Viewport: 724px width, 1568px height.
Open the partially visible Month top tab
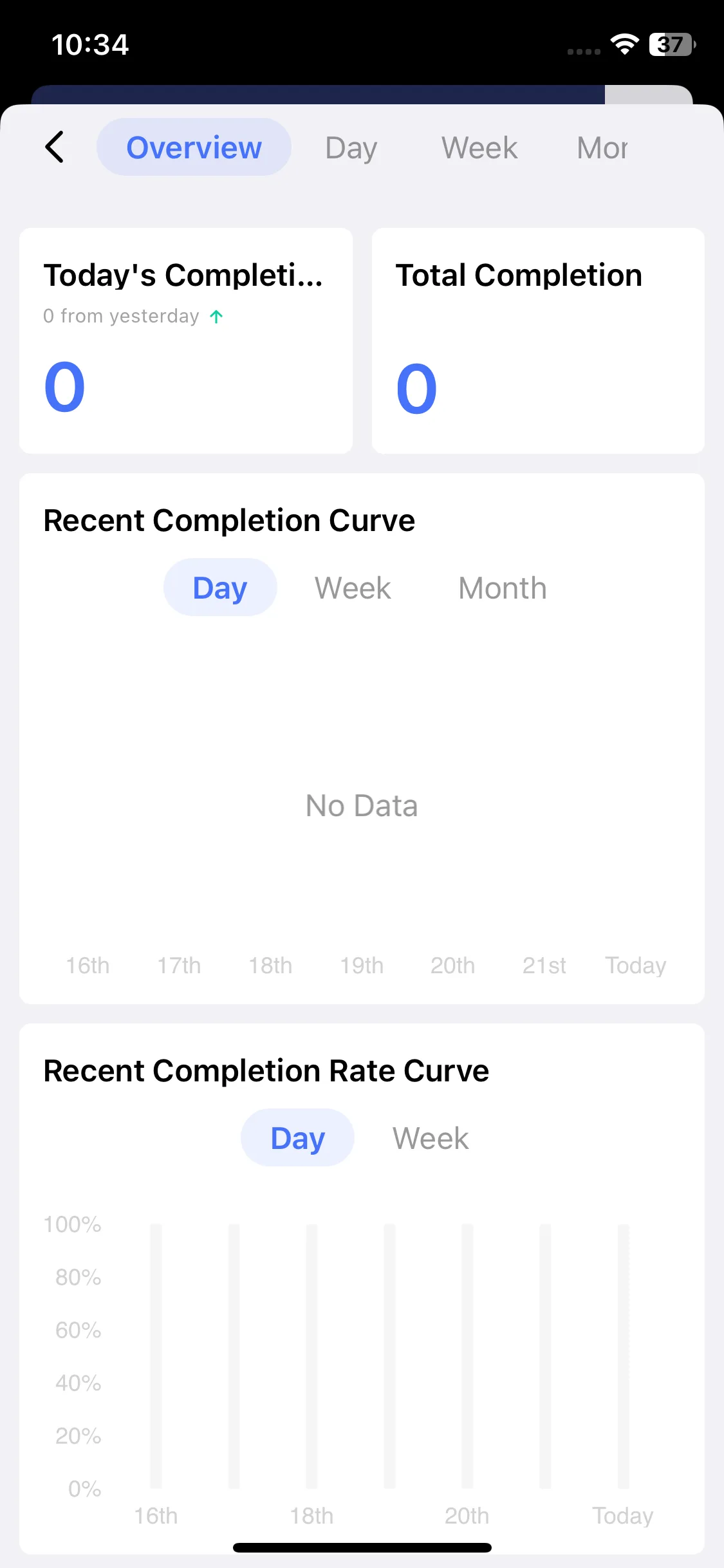(x=602, y=147)
